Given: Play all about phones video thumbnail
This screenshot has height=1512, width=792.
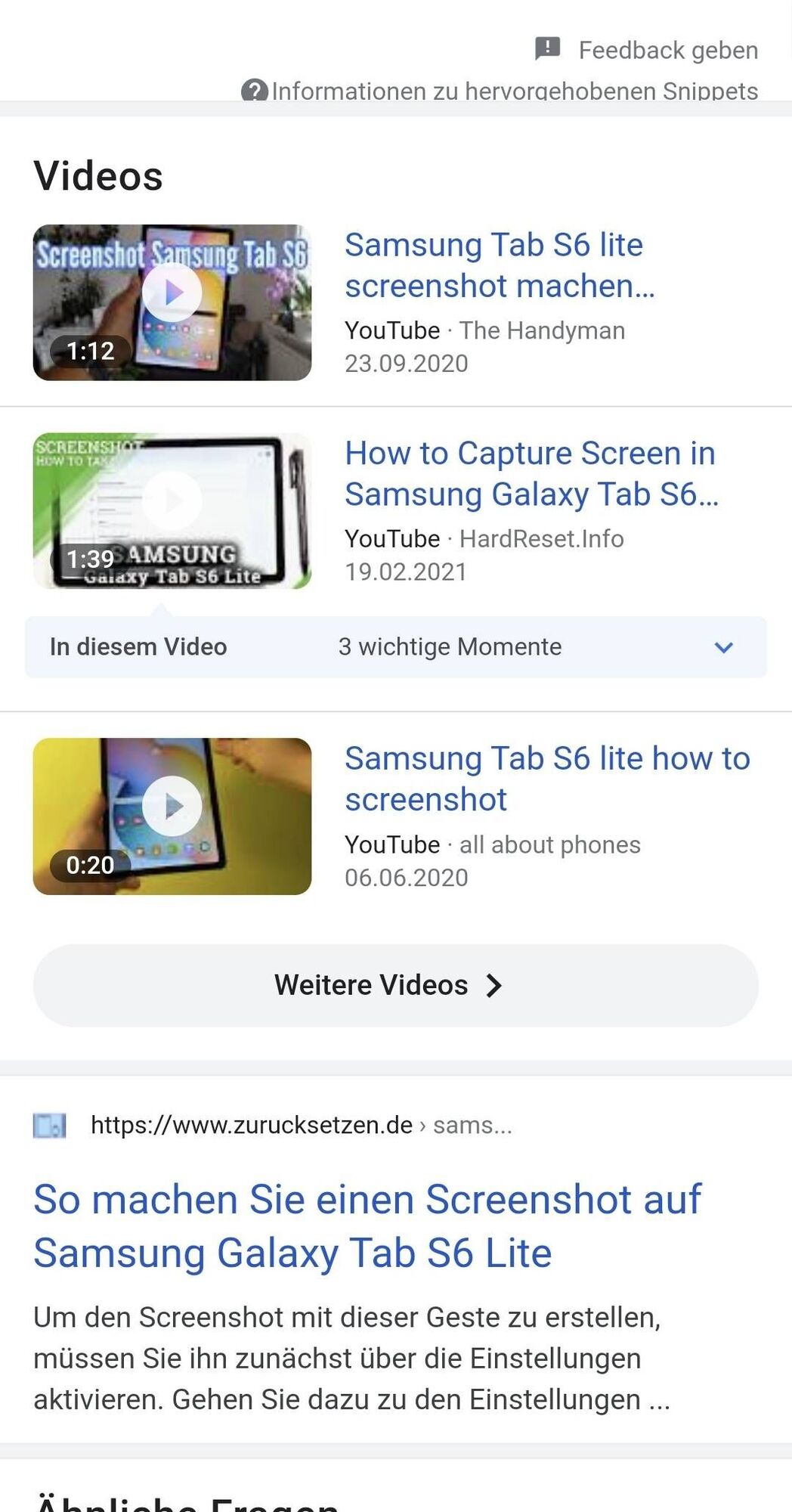Looking at the screenshot, I should 172,816.
